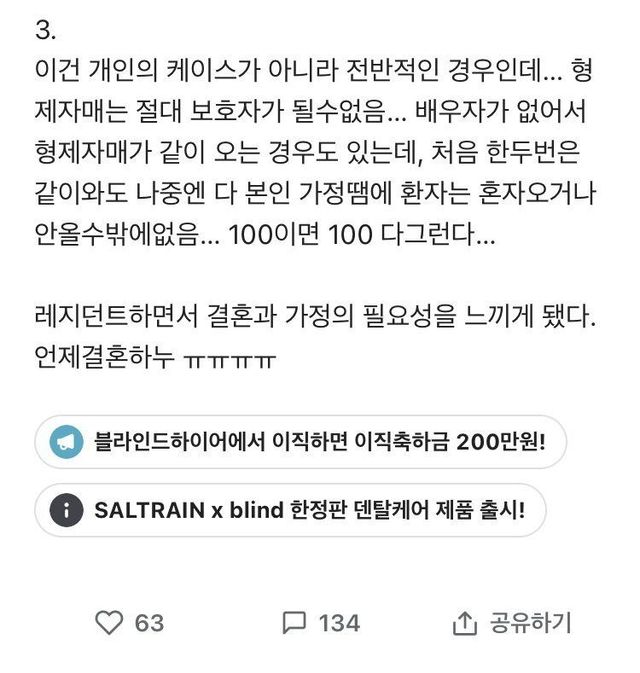Share this post via 공유하기

511,623
